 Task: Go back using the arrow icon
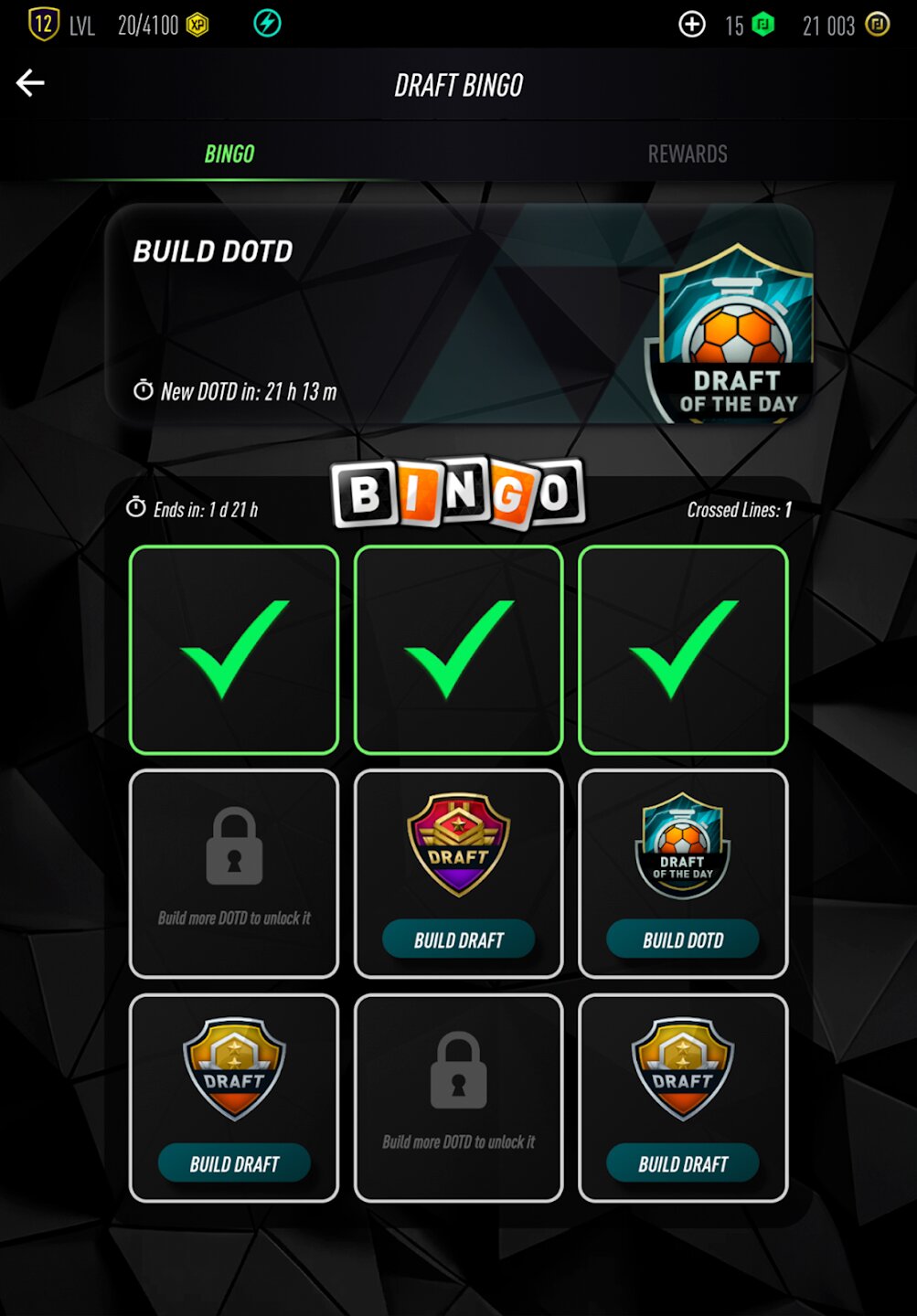click(x=30, y=83)
